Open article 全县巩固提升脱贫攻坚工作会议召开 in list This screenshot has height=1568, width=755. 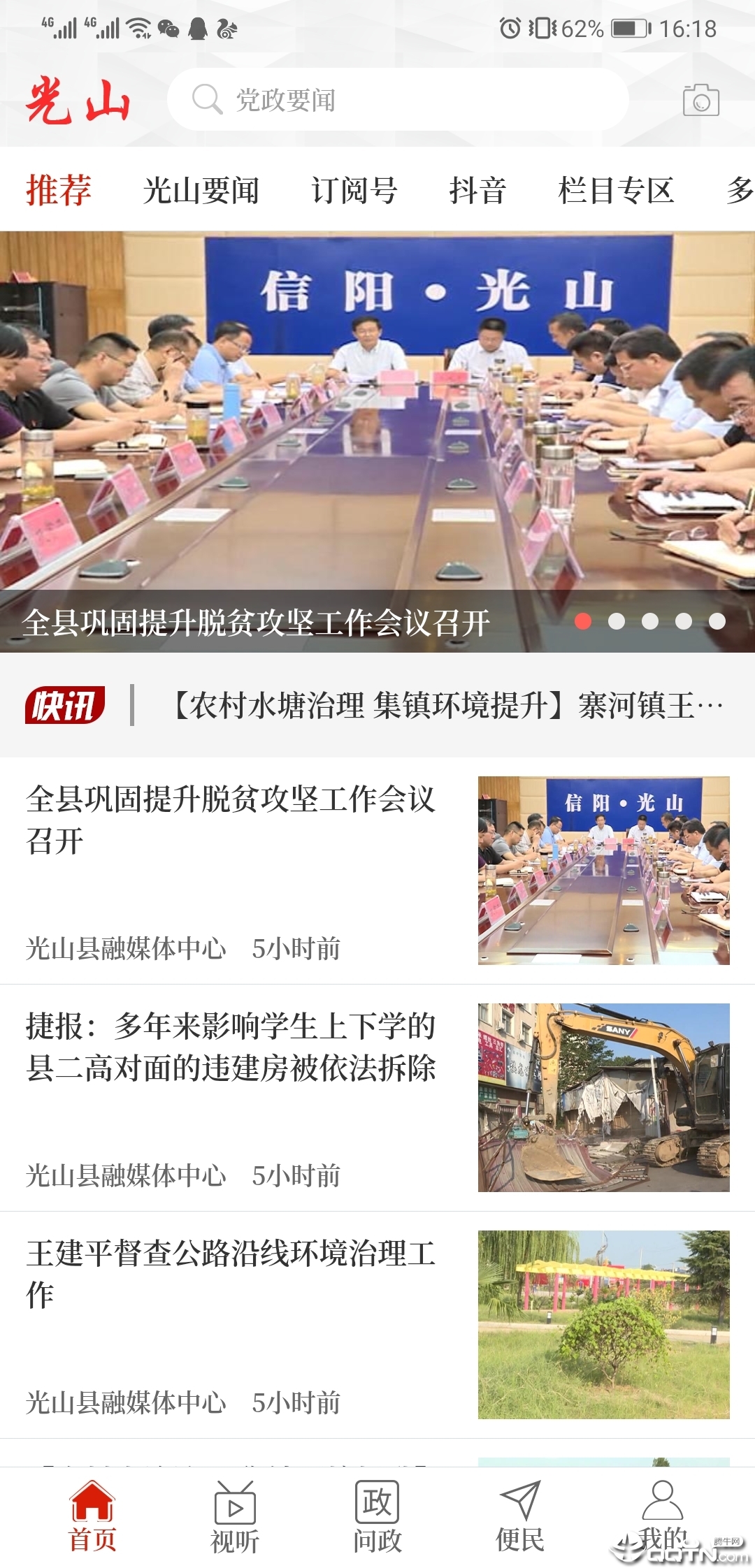point(231,820)
